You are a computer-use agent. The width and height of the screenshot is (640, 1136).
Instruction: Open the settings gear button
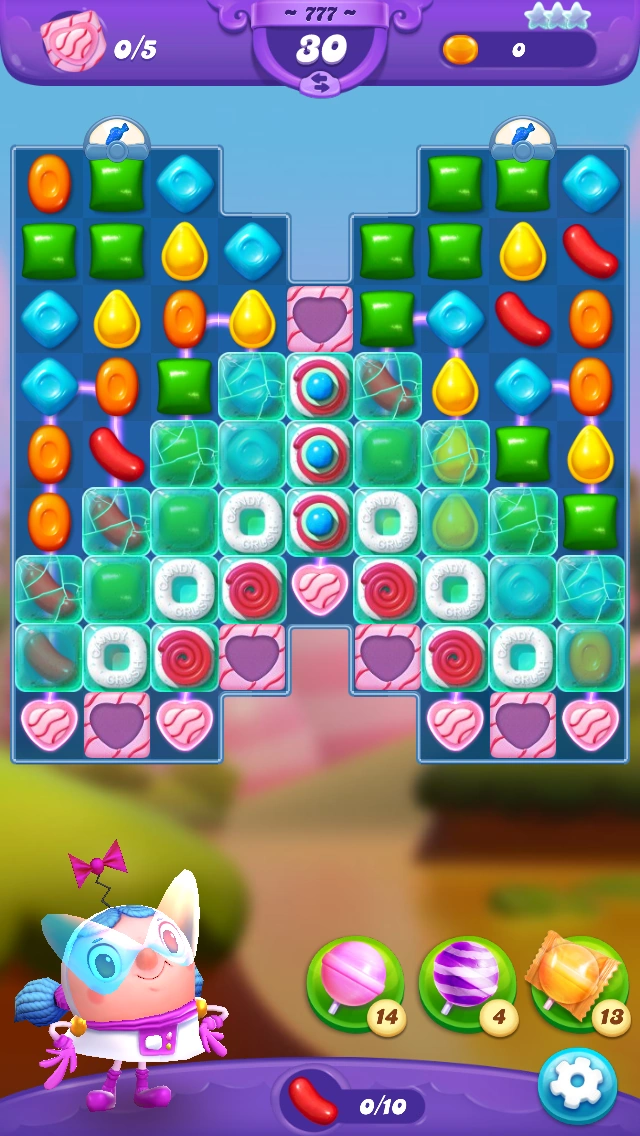(x=577, y=1085)
